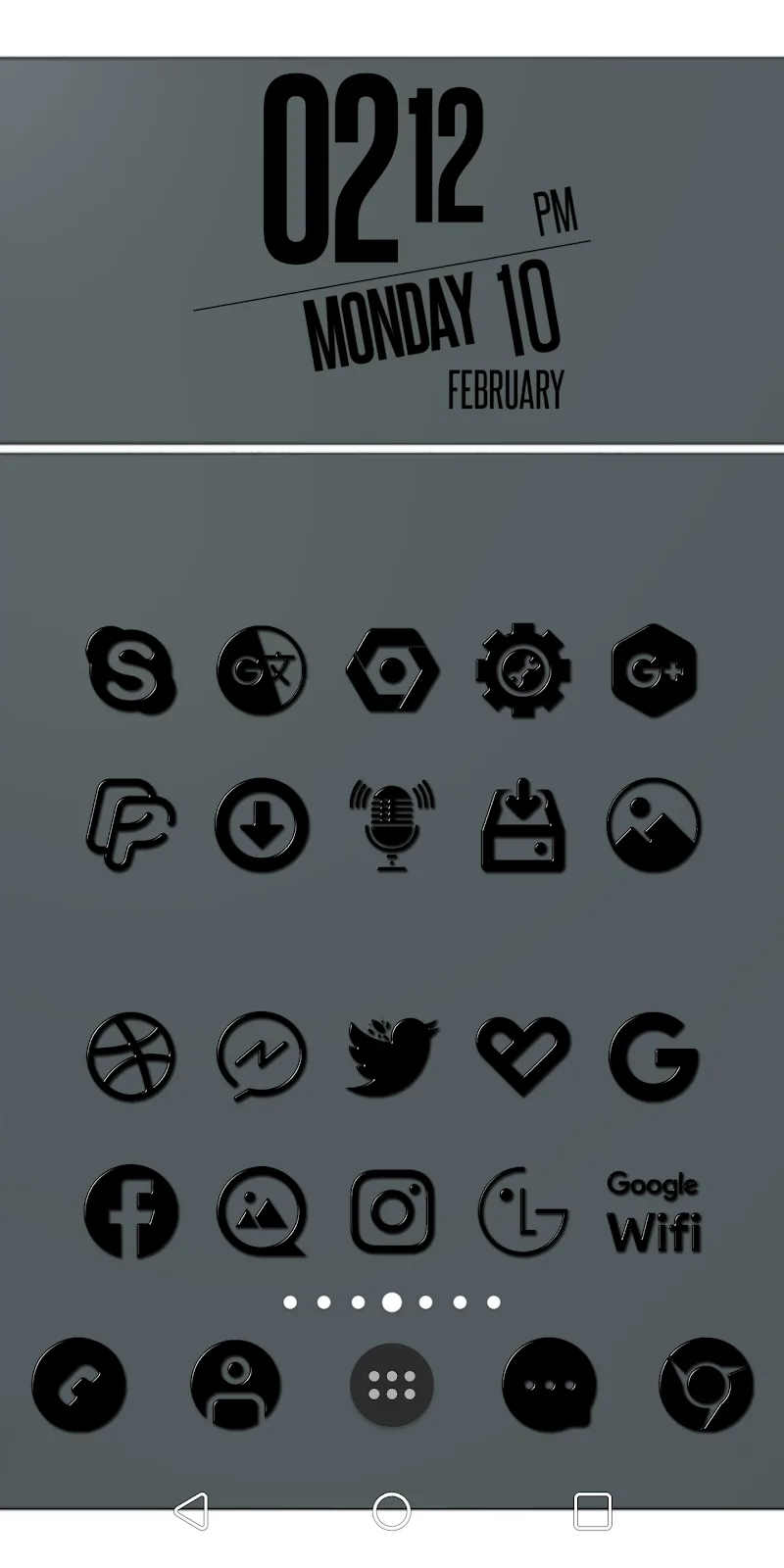Screen dimensions: 784x1568
Task: Launch the Messenger app
Action: coord(262,1057)
